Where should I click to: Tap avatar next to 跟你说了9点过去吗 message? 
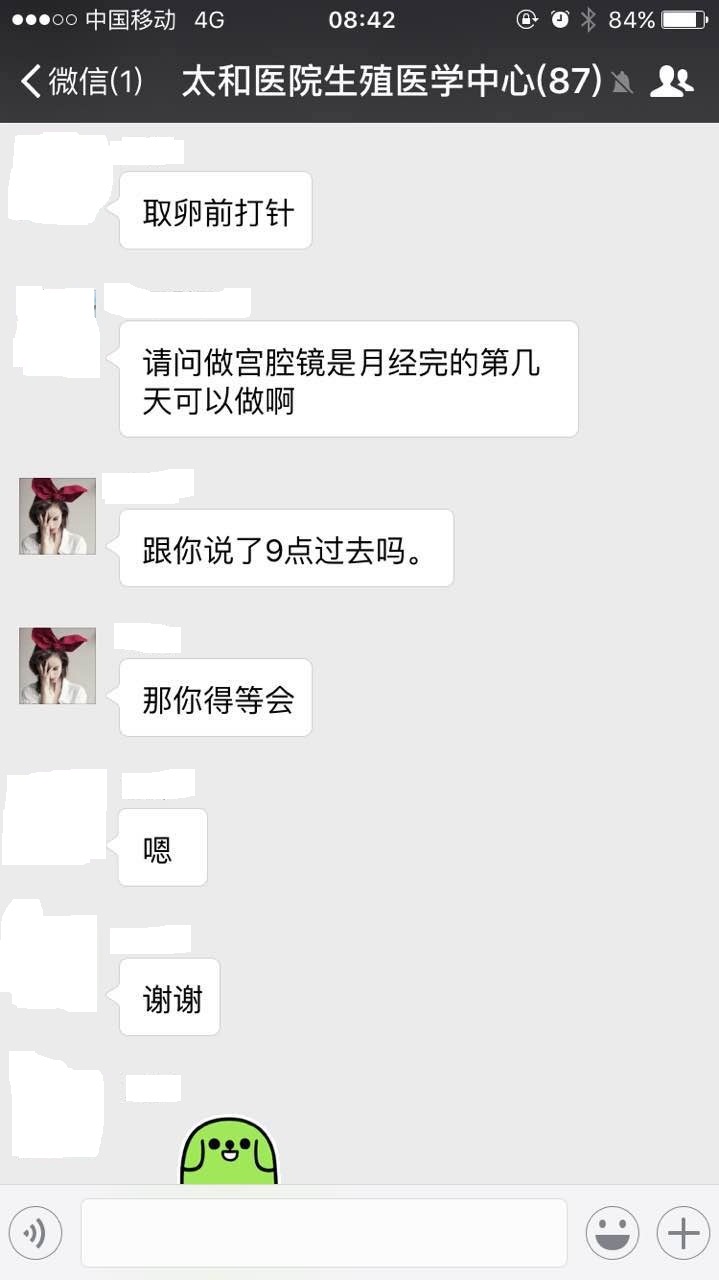58,516
